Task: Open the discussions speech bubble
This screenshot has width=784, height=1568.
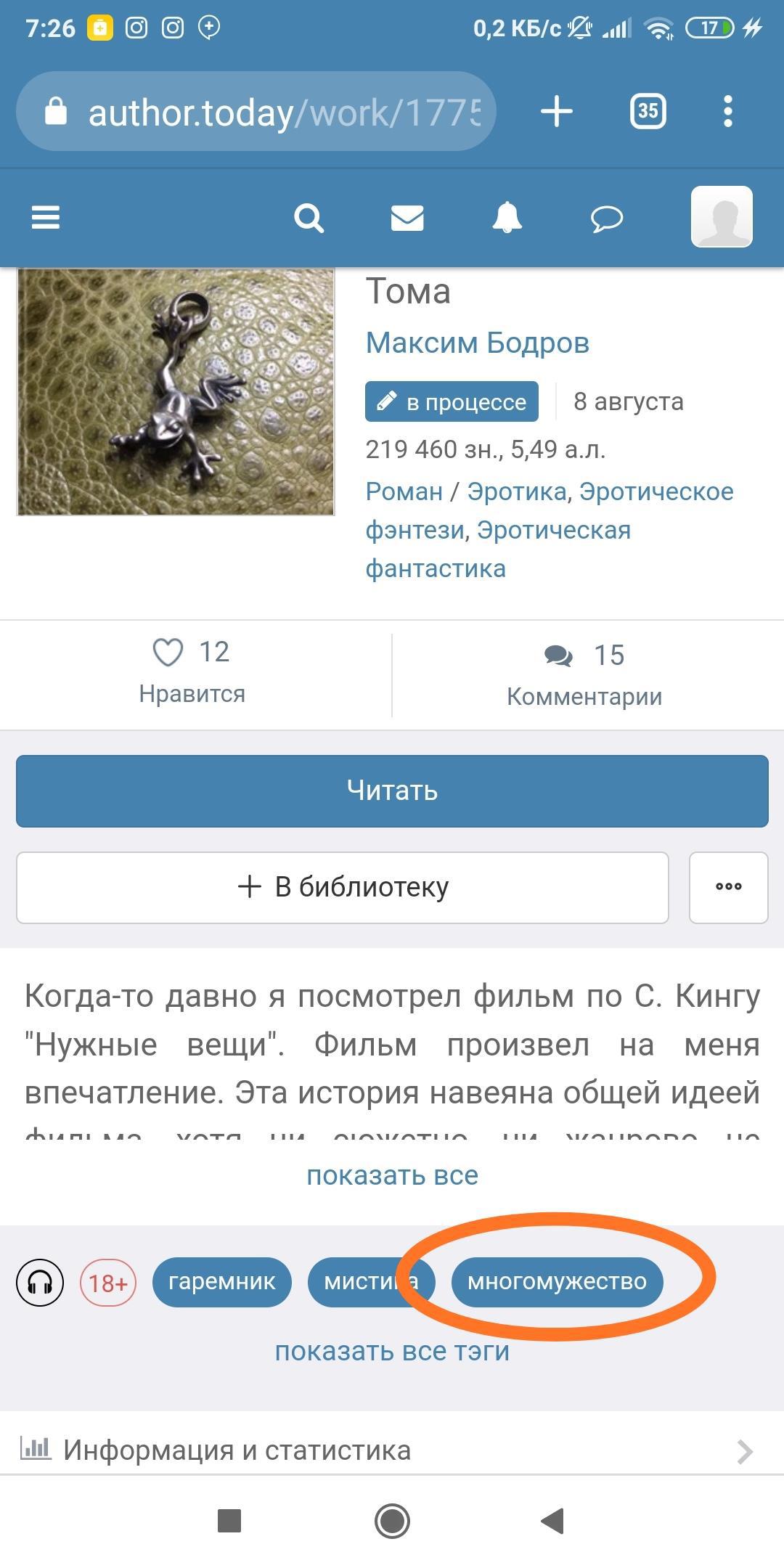Action: tap(606, 218)
